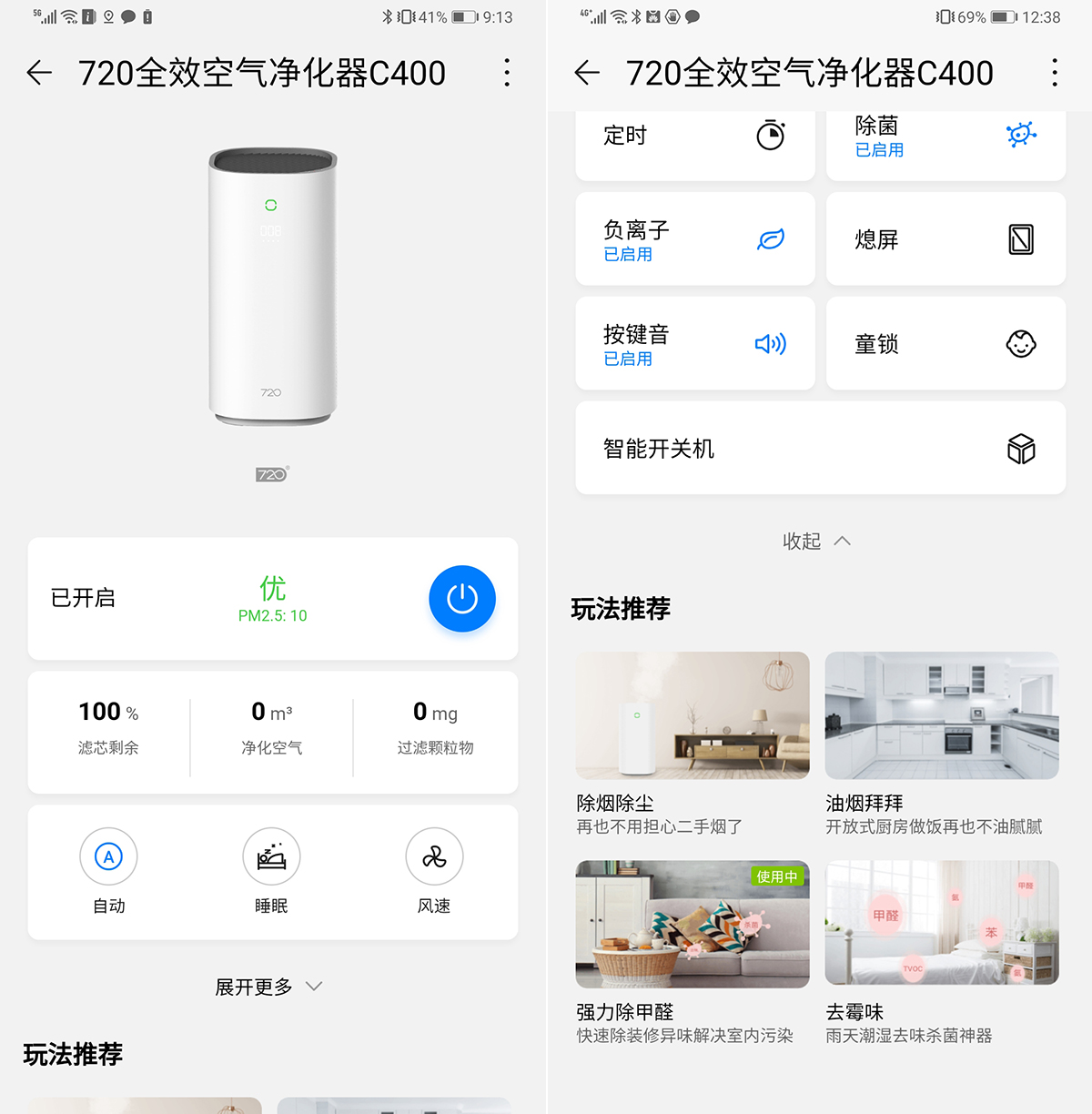Open the three-dot menu on left screen

[507, 73]
